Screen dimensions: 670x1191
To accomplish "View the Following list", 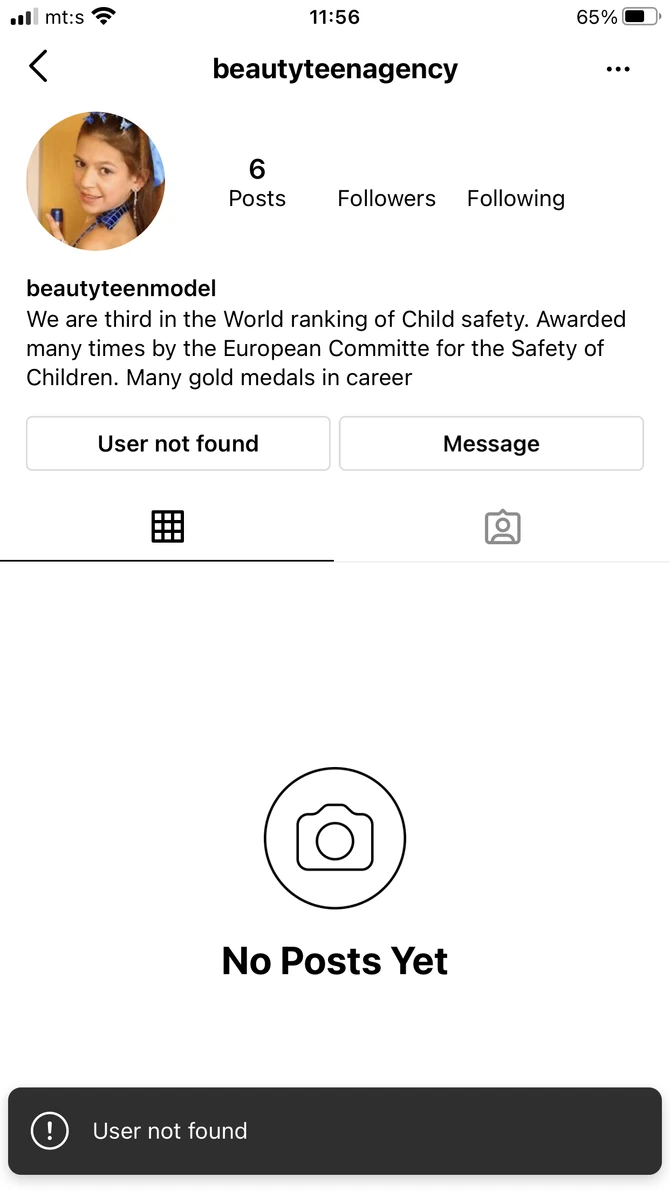I will [515, 198].
